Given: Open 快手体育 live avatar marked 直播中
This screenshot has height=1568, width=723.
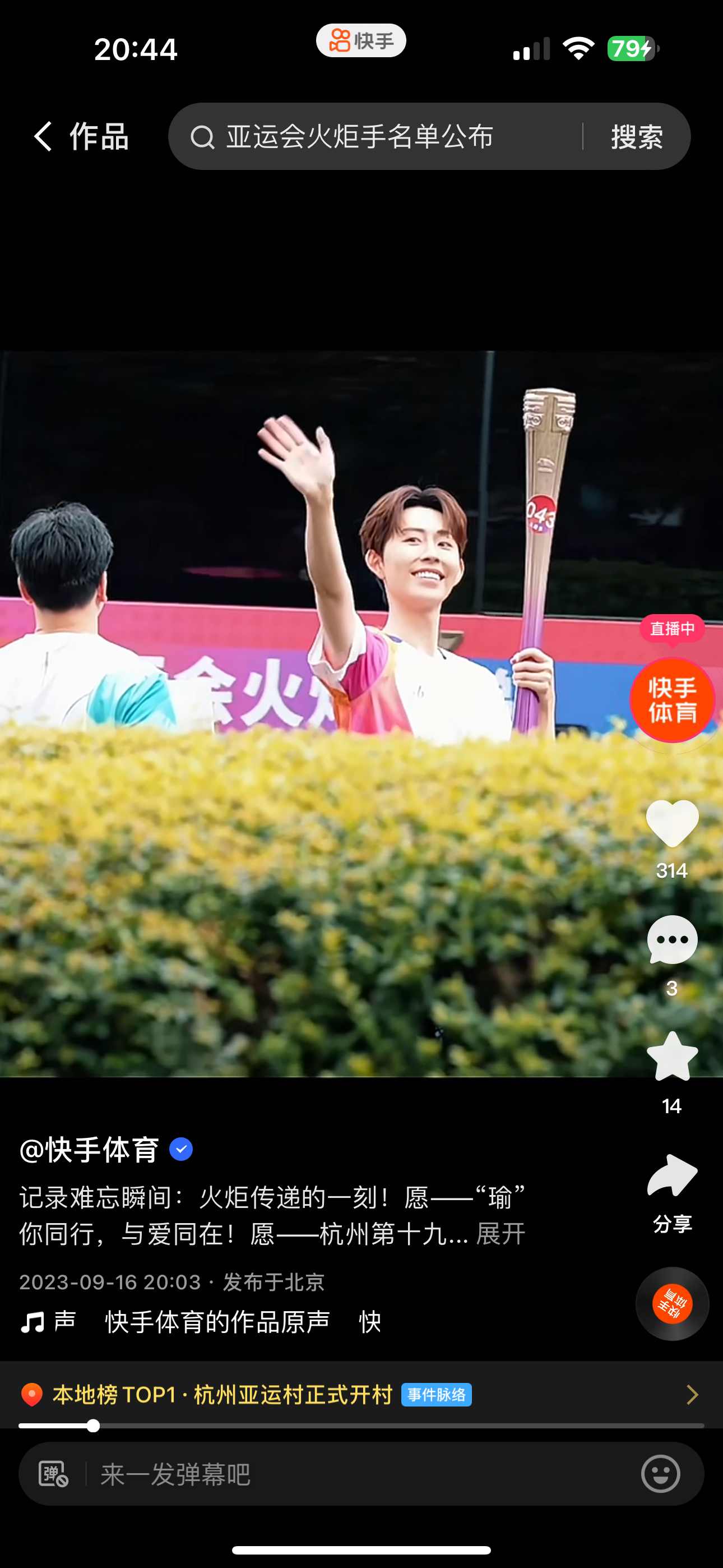Looking at the screenshot, I should [671, 700].
